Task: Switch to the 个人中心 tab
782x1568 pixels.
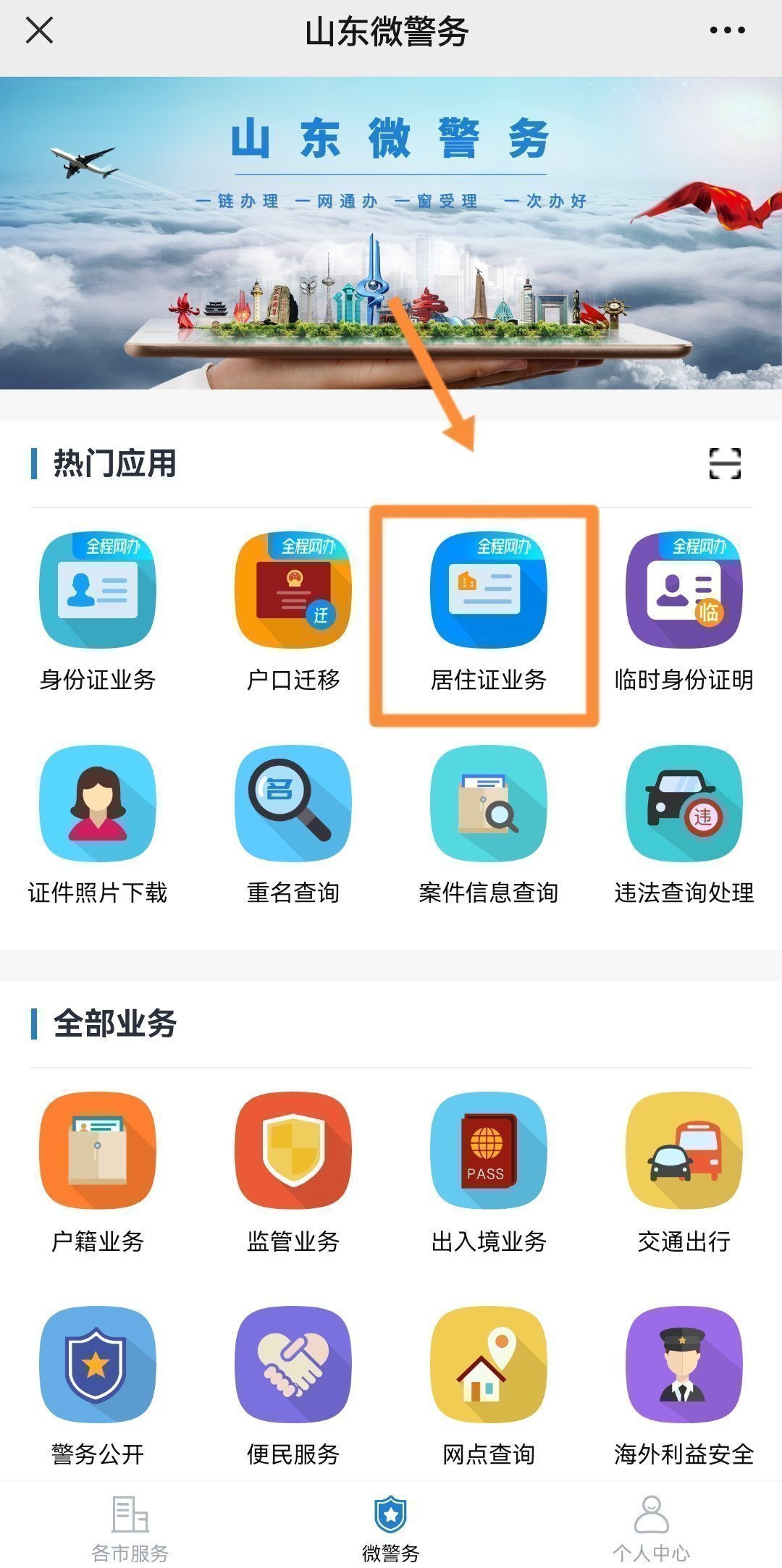Action: coord(652,1527)
